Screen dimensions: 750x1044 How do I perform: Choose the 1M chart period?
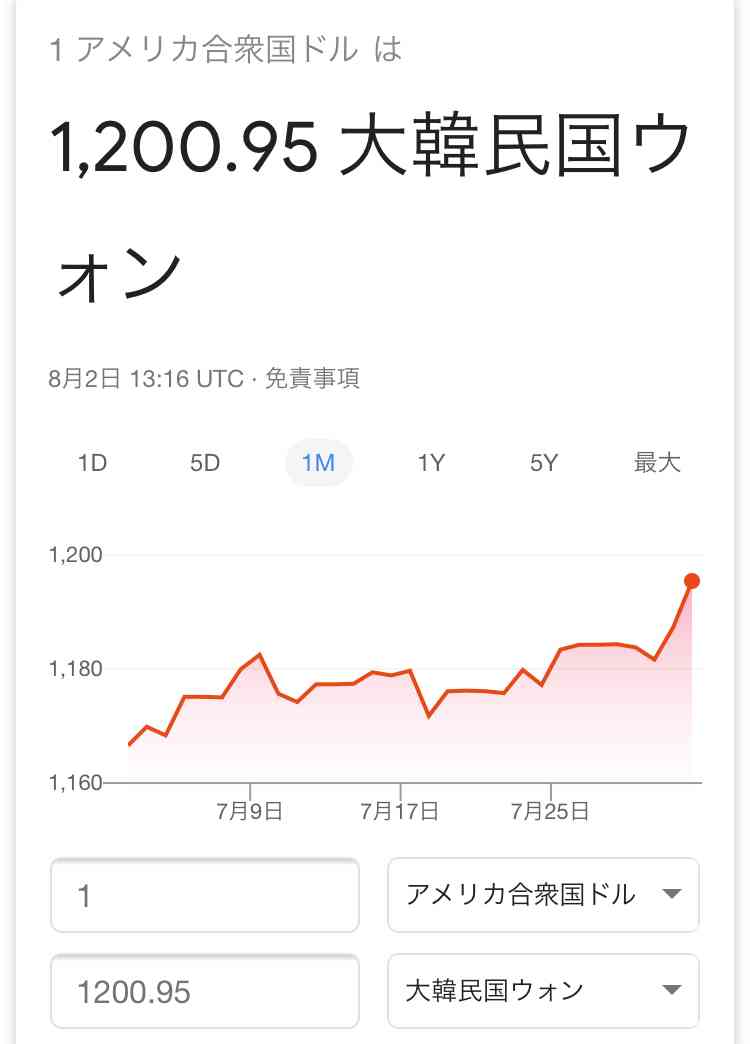[x=318, y=463]
